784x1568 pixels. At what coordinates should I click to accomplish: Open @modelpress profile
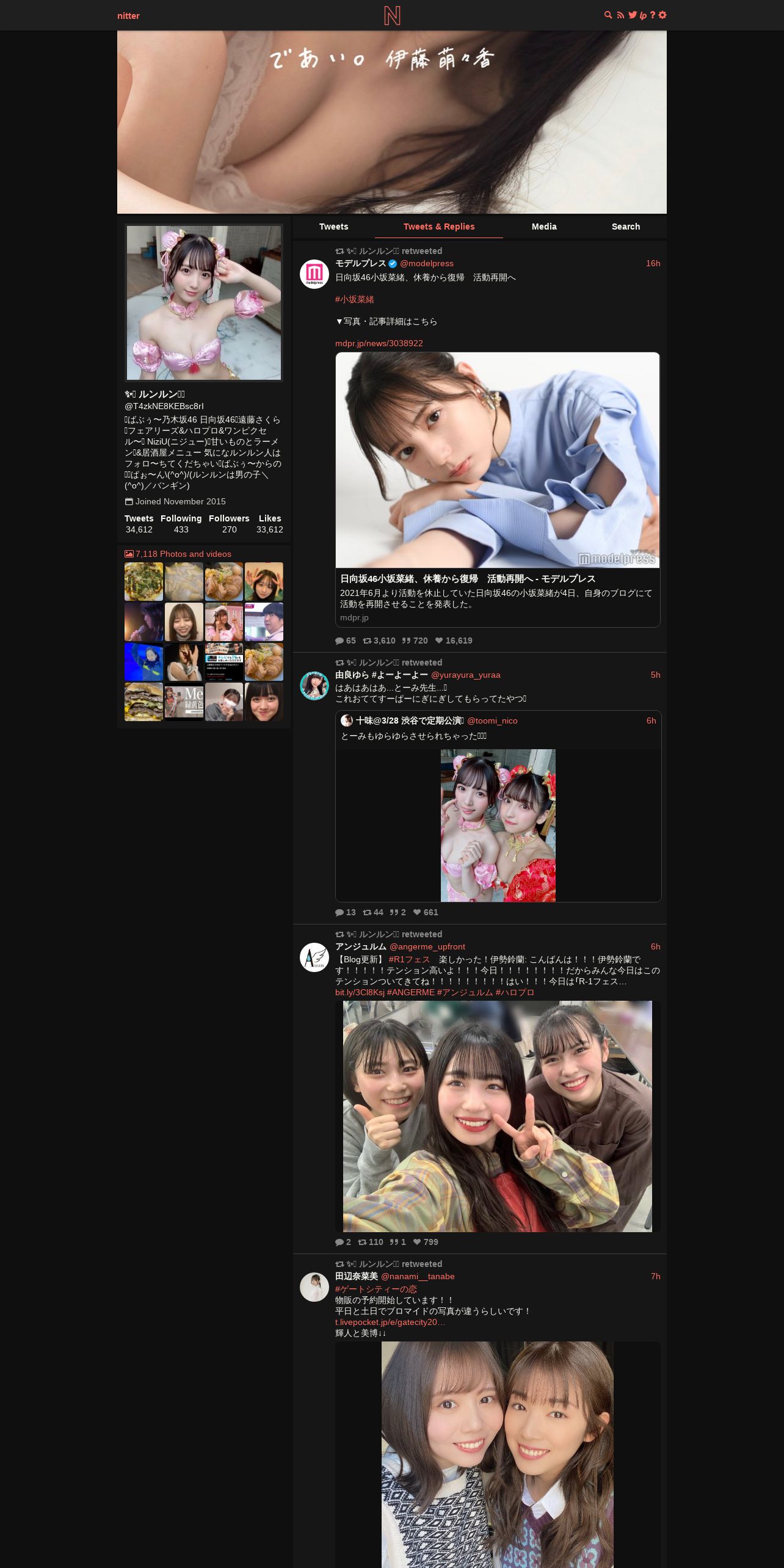pos(426,263)
